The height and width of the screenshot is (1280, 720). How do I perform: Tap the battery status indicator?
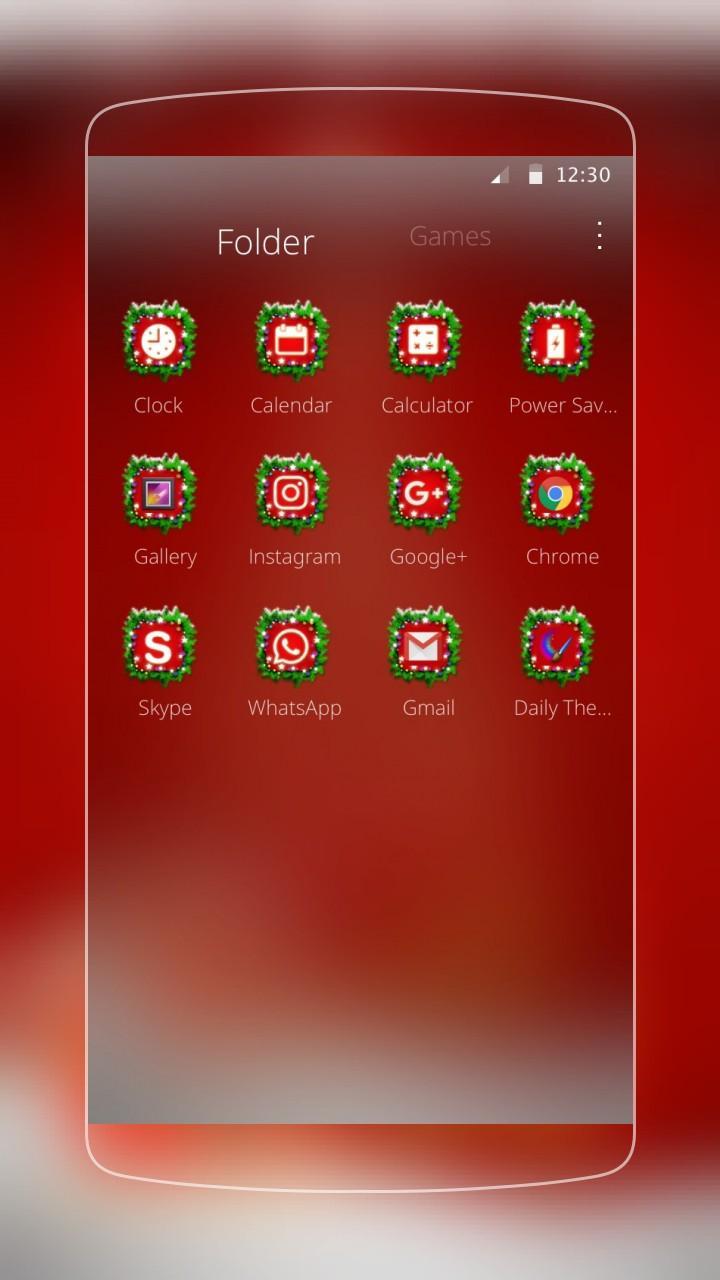click(x=536, y=174)
